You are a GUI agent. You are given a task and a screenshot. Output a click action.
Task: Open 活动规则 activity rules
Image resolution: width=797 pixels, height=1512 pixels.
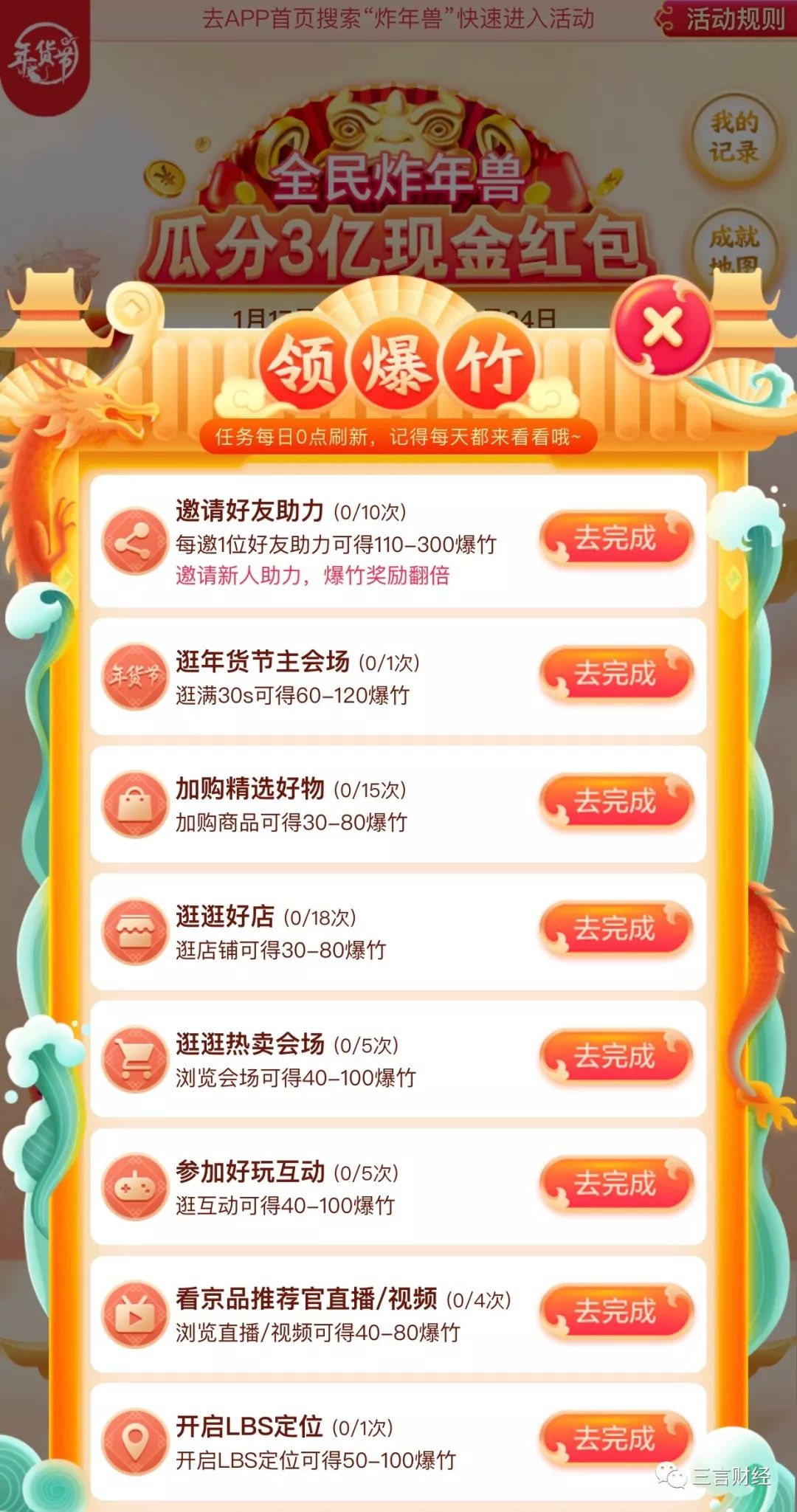point(726,19)
